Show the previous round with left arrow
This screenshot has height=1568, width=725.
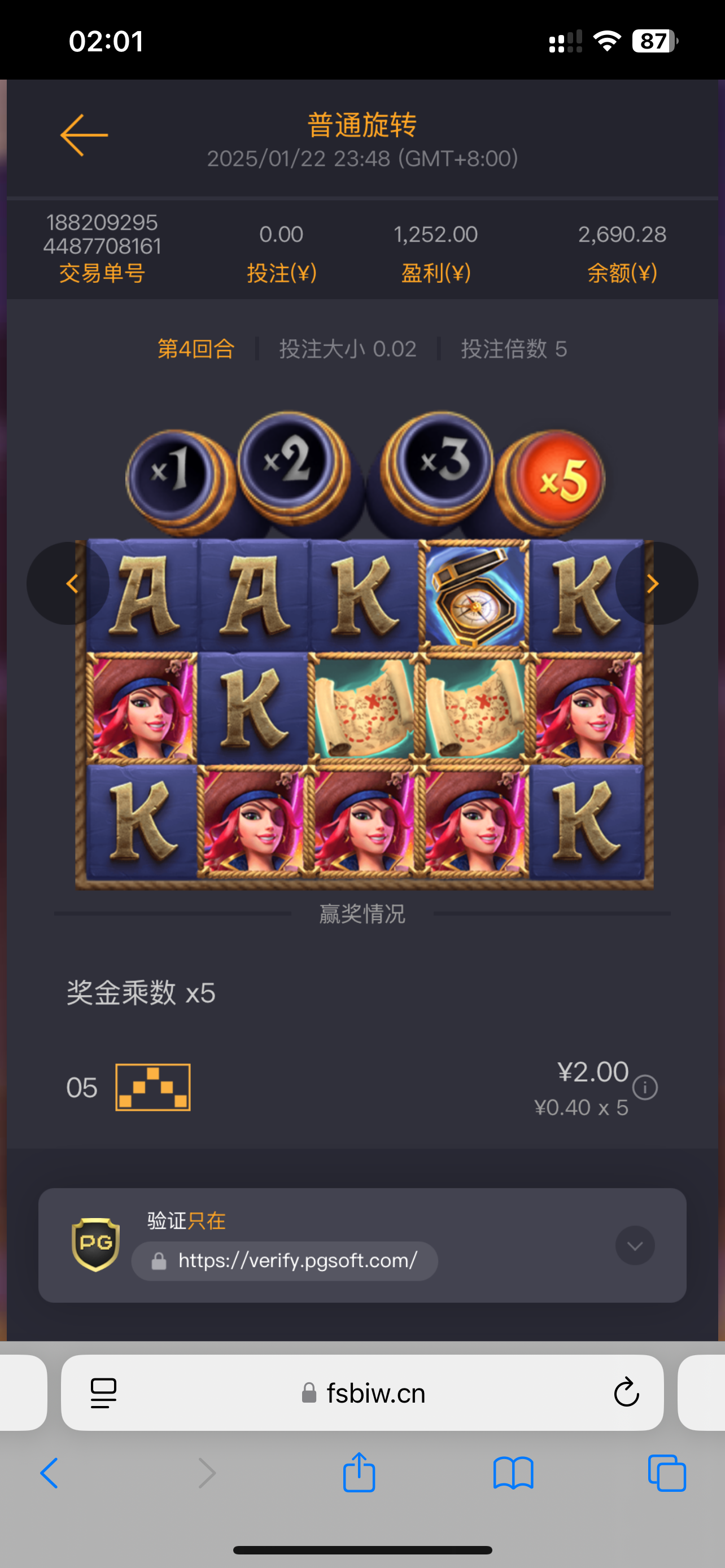(71, 583)
